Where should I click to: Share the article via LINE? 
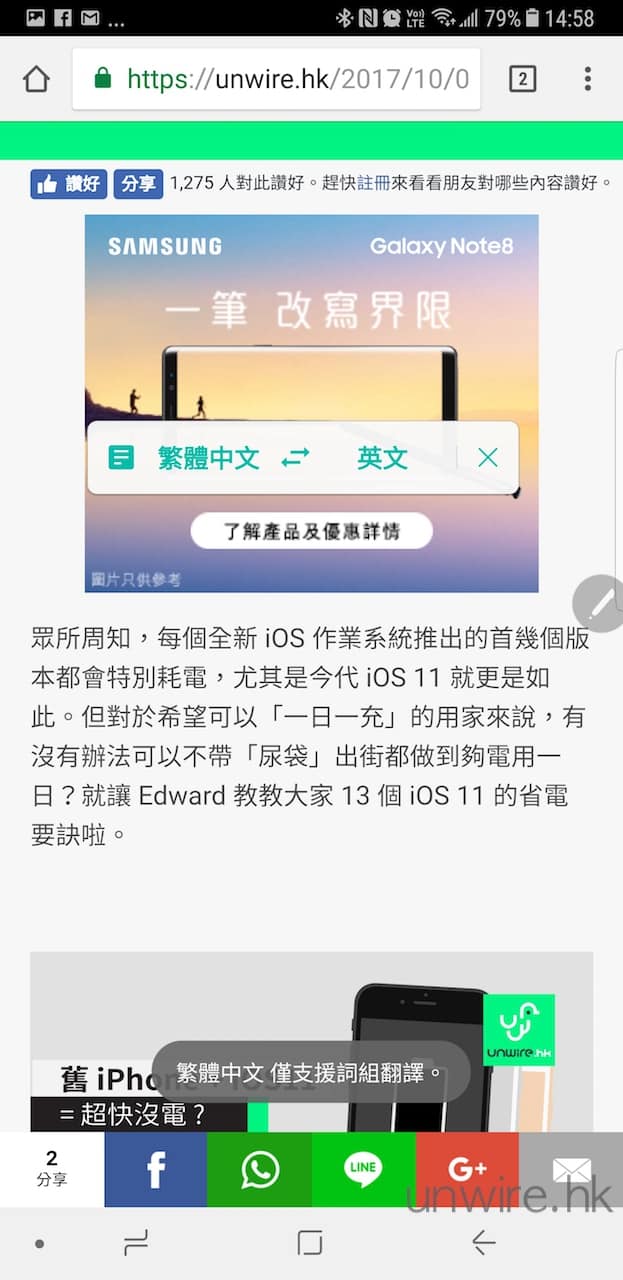pyautogui.click(x=363, y=1169)
